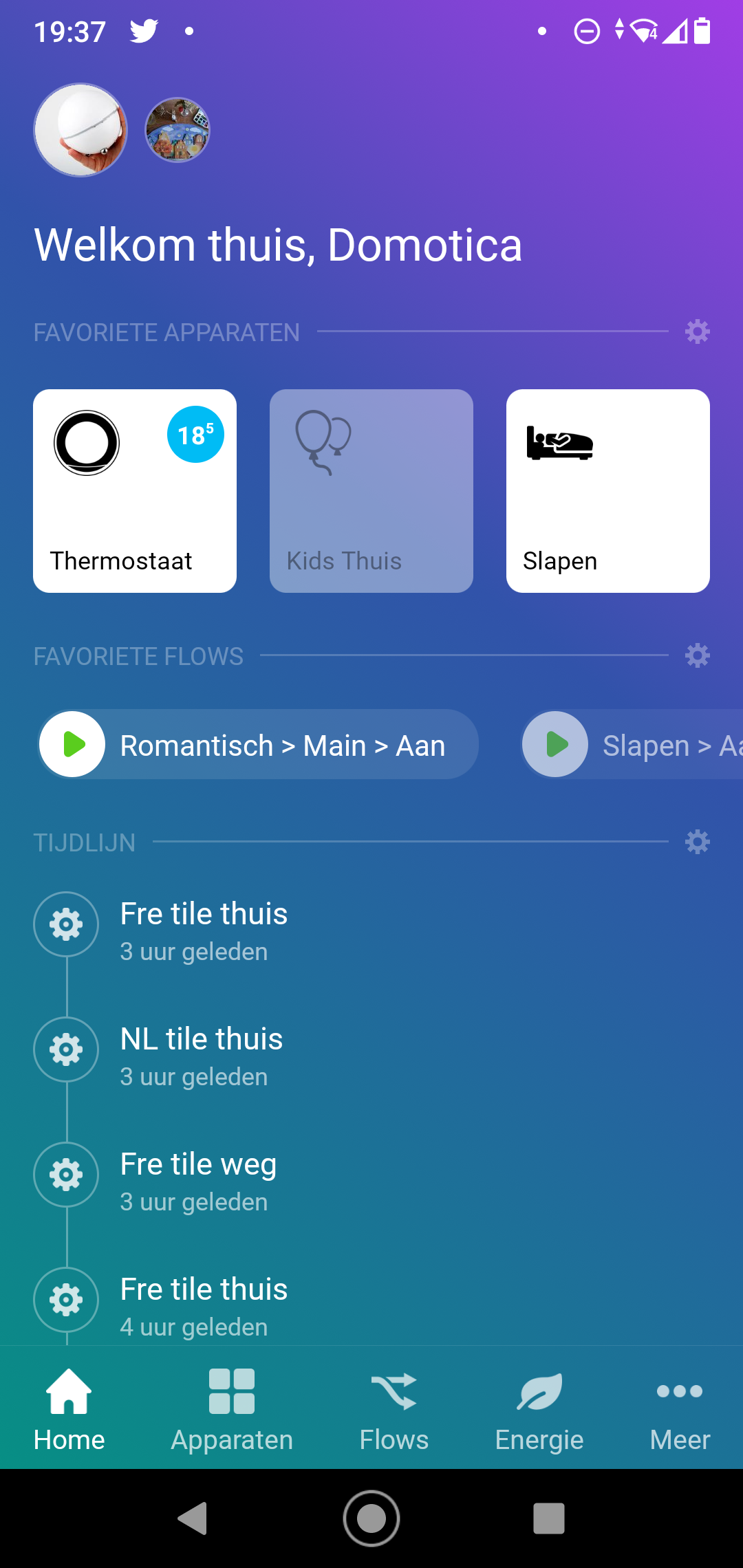Tap the system back button
Screen dimensions: 743x1568
(x=193, y=1518)
